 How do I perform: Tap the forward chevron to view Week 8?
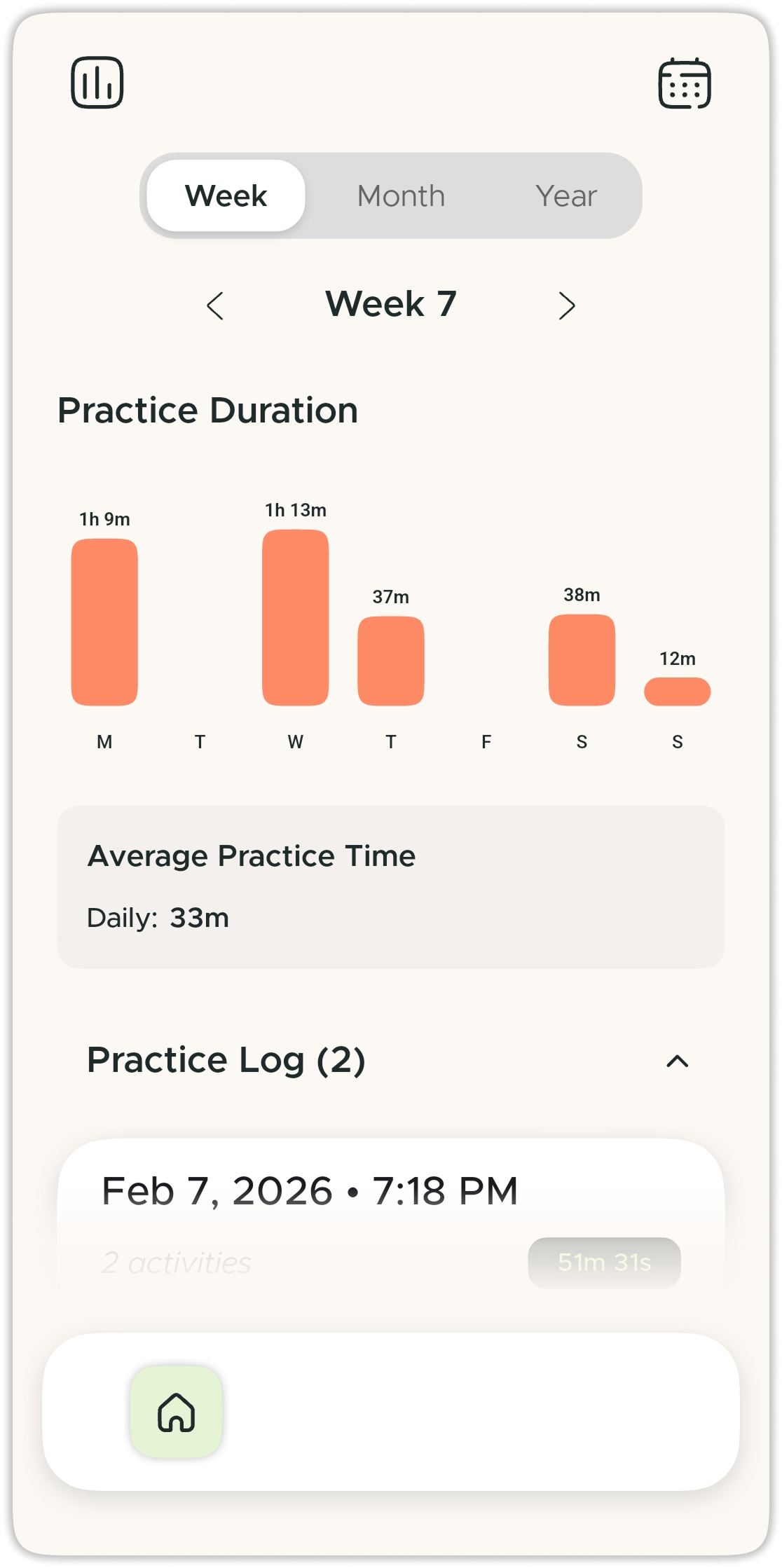(568, 305)
